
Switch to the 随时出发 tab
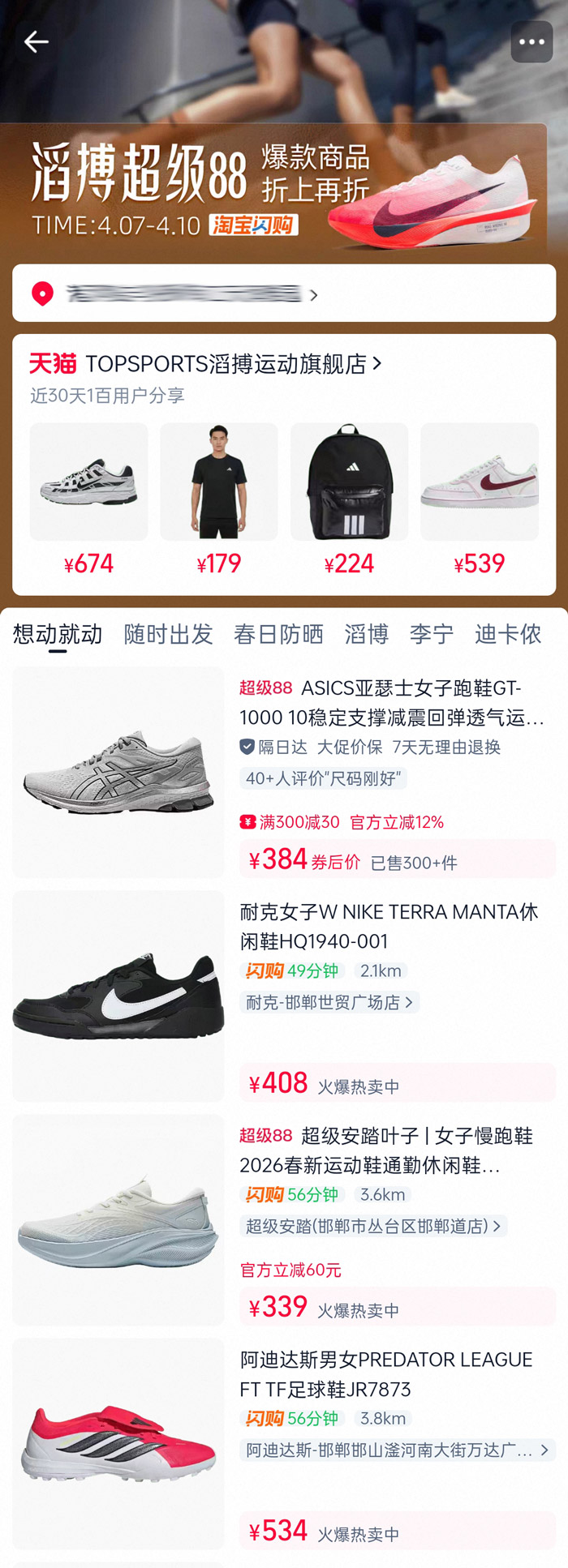click(x=168, y=634)
